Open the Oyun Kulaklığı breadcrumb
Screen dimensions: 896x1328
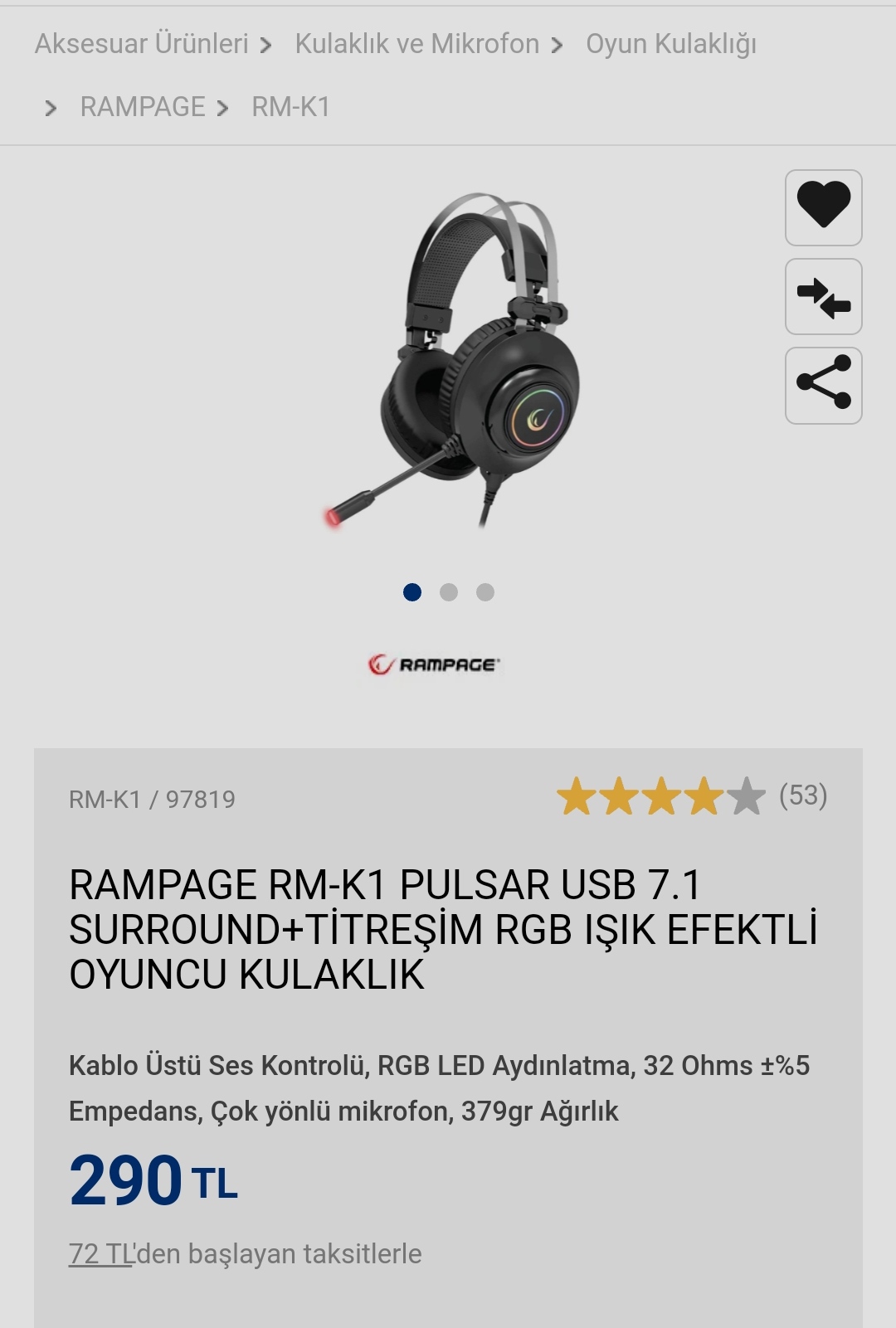click(670, 44)
